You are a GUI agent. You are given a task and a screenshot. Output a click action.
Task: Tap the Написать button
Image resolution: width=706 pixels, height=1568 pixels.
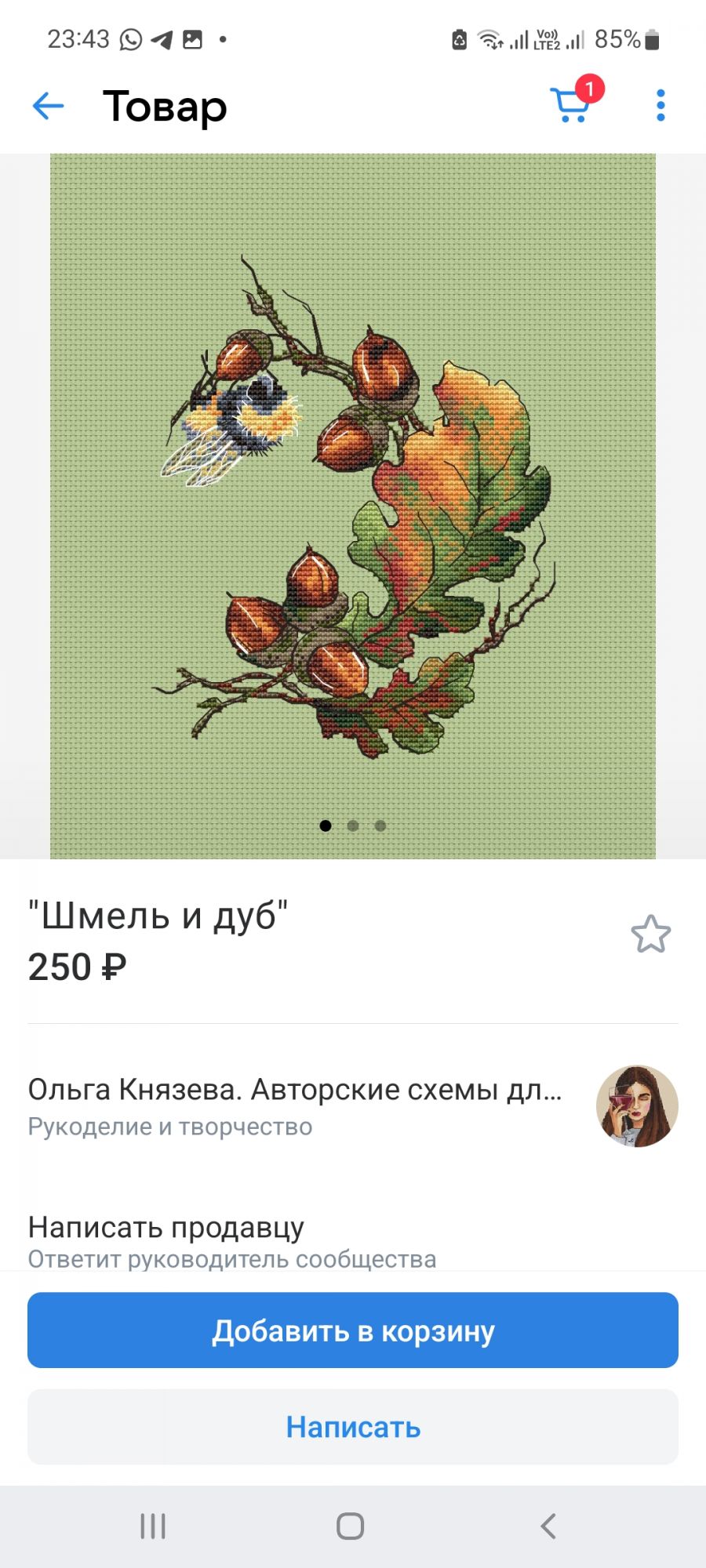pos(353,1427)
